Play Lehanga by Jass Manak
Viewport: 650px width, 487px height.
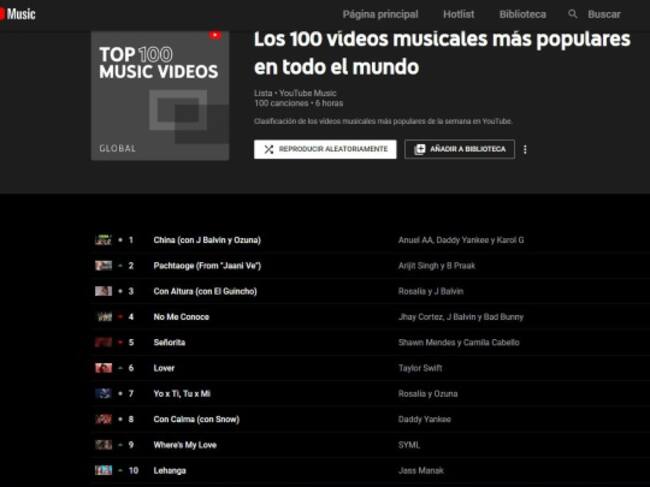point(170,470)
